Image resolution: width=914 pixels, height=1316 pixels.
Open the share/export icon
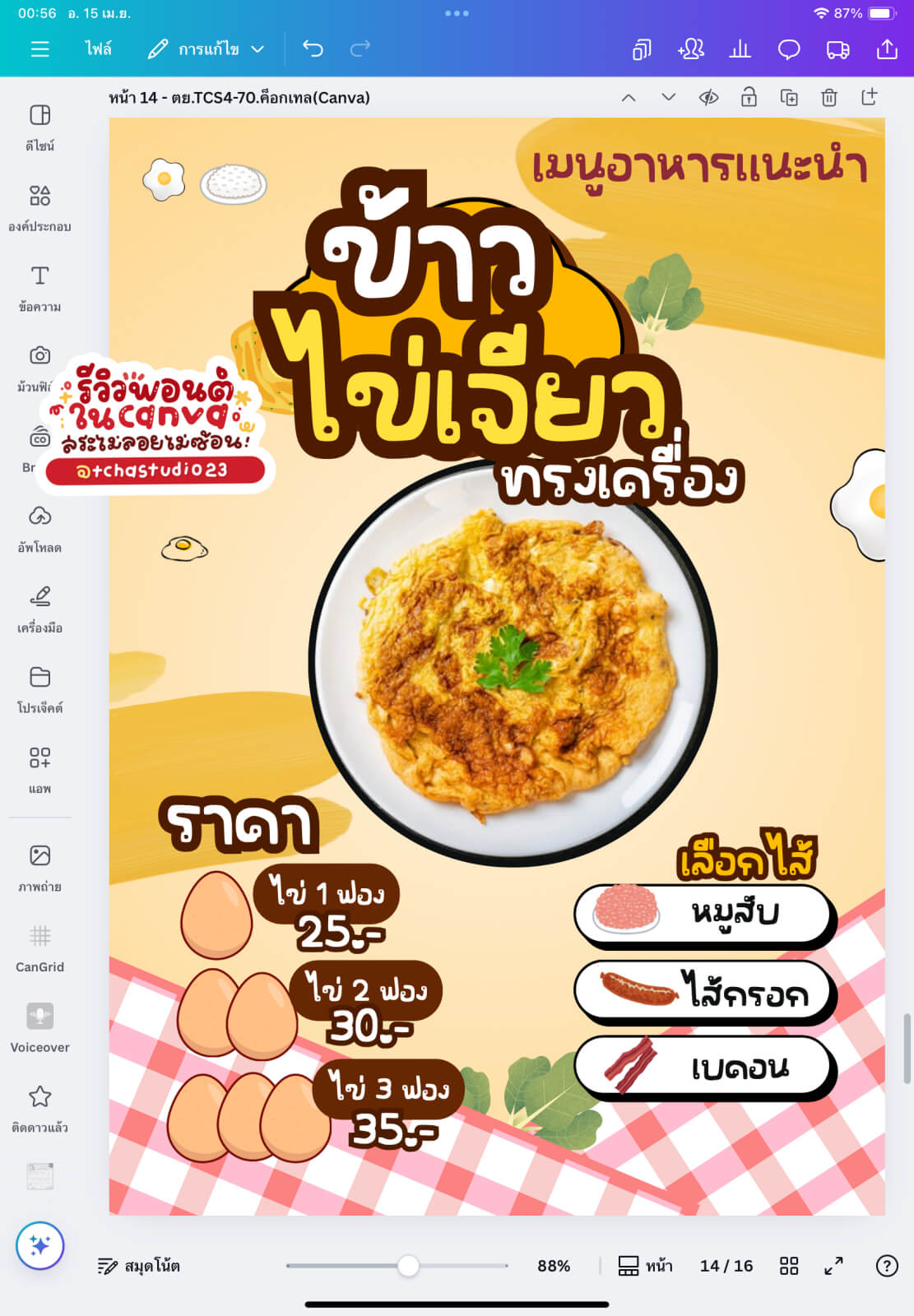click(887, 49)
